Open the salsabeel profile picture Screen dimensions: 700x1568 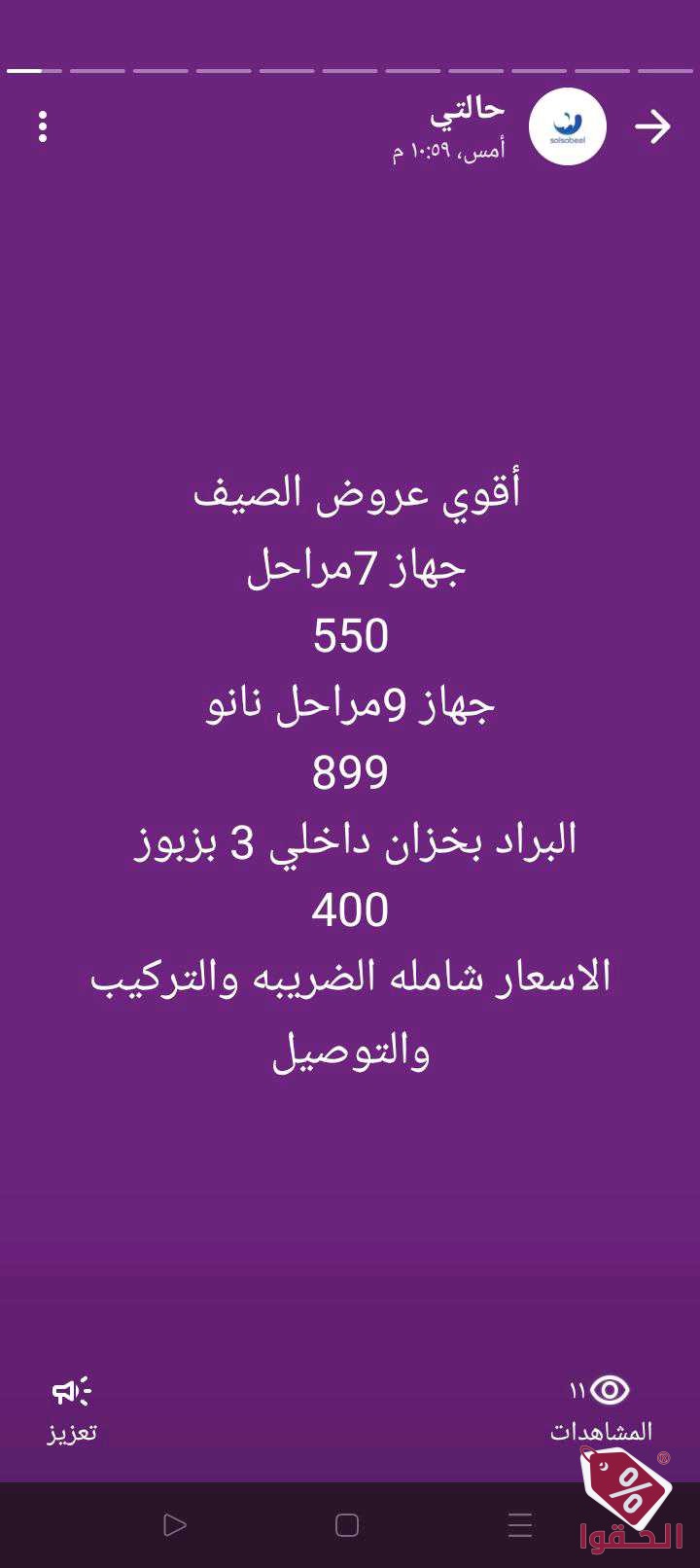(568, 126)
